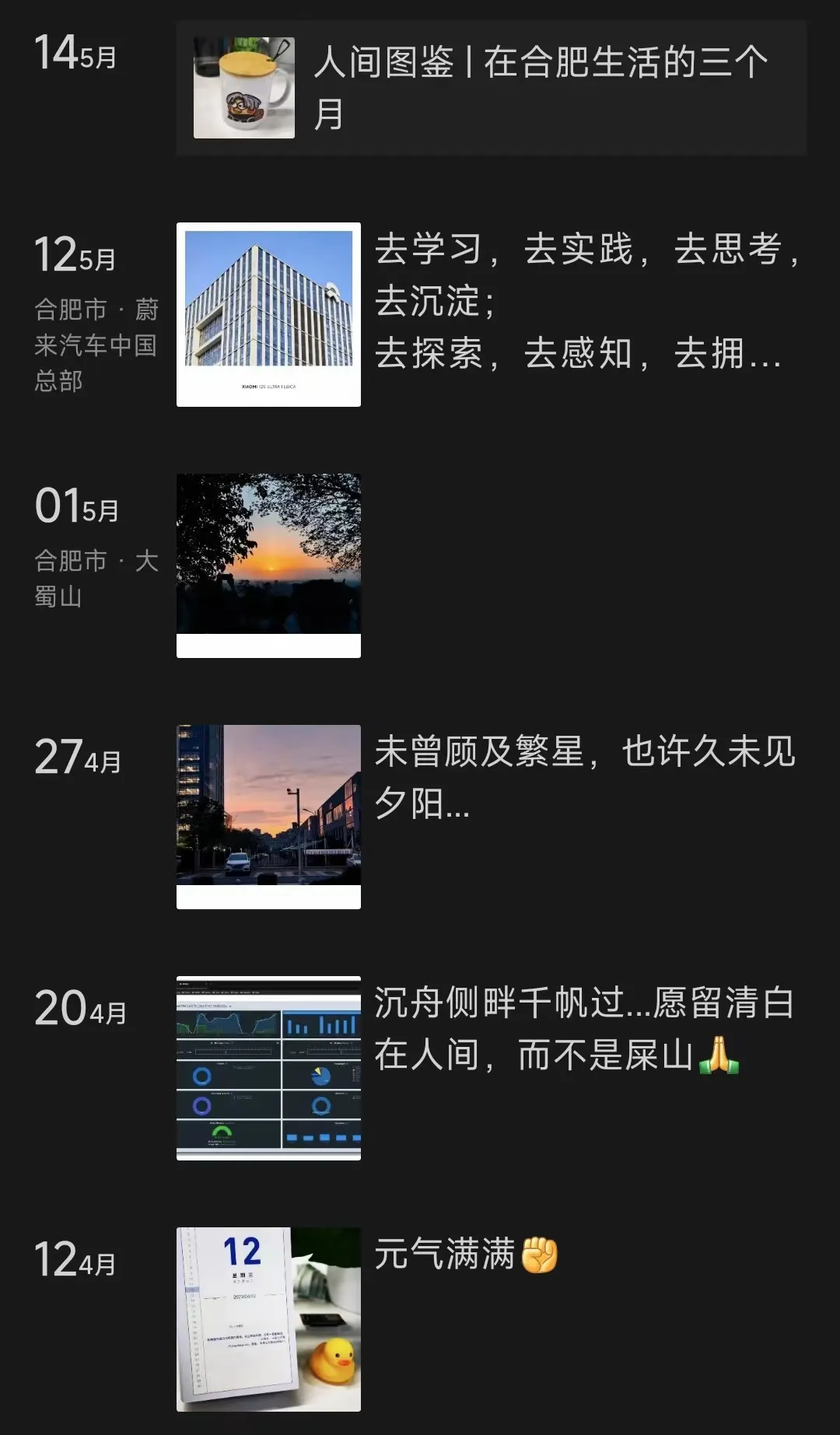The image size is (840, 1435).
Task: Open the 20 April dashboard screenshot post
Action: point(268,1068)
